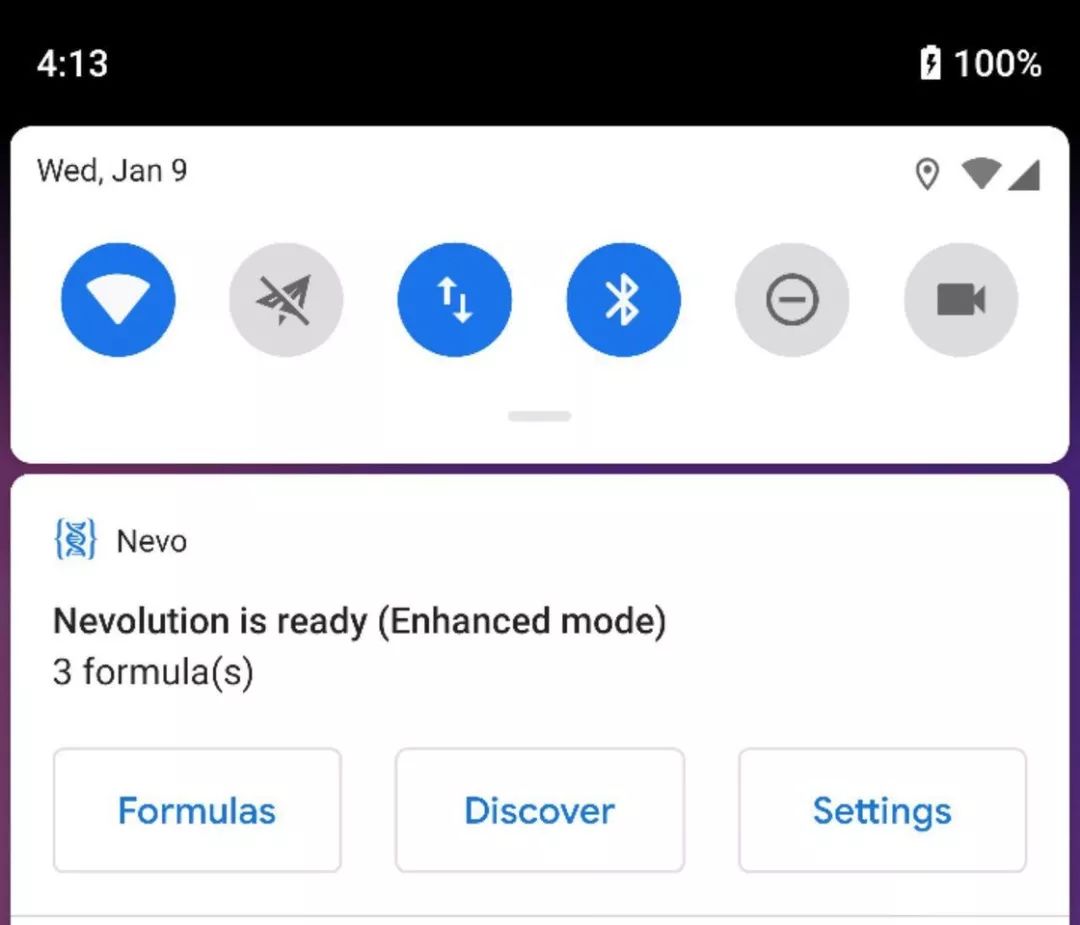The height and width of the screenshot is (925, 1080).
Task: Start the screen record tile
Action: [x=961, y=300]
